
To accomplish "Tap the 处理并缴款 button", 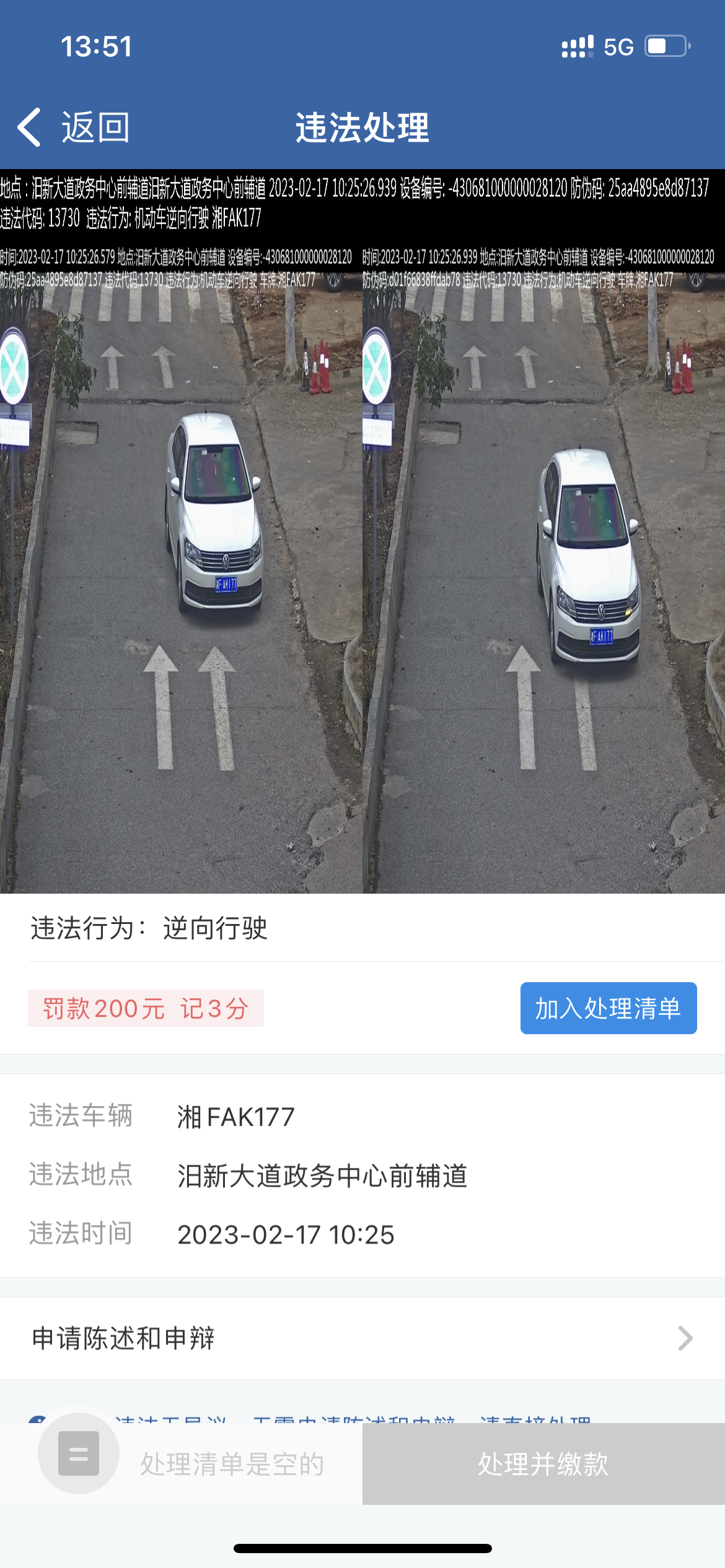I will tap(543, 1464).
